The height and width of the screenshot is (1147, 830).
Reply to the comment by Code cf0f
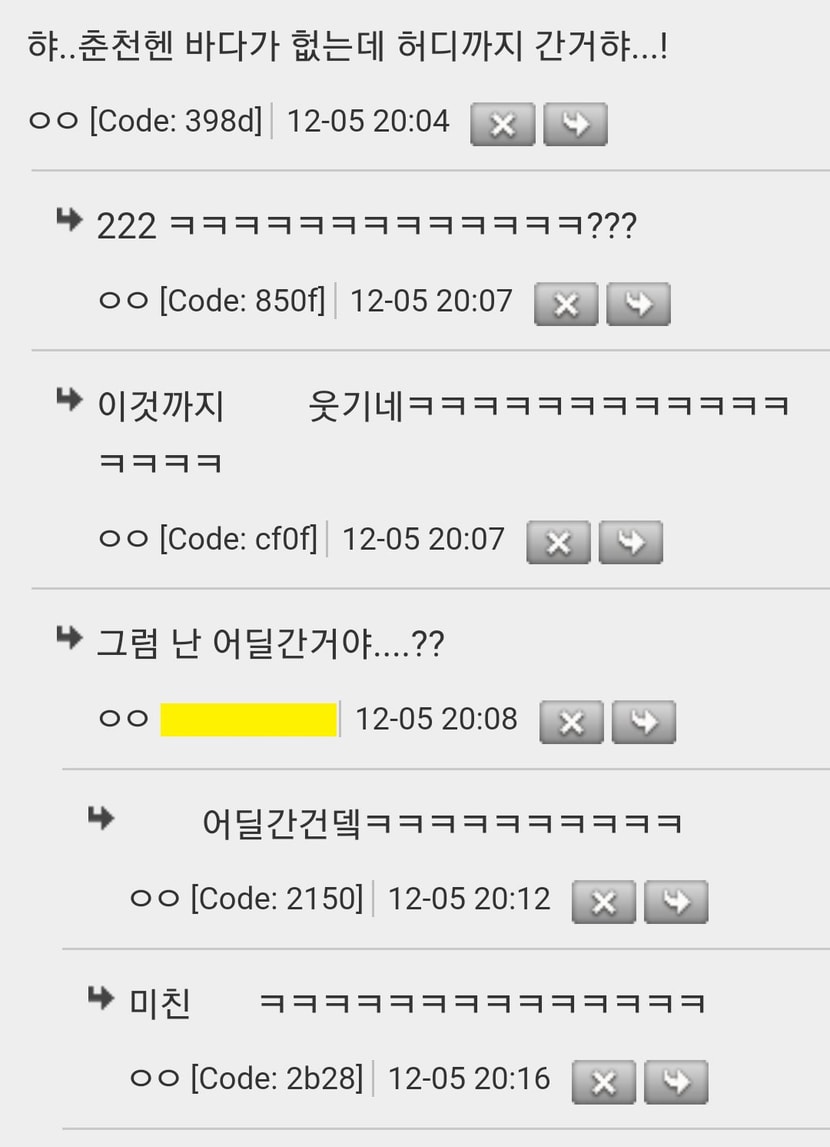point(630,542)
